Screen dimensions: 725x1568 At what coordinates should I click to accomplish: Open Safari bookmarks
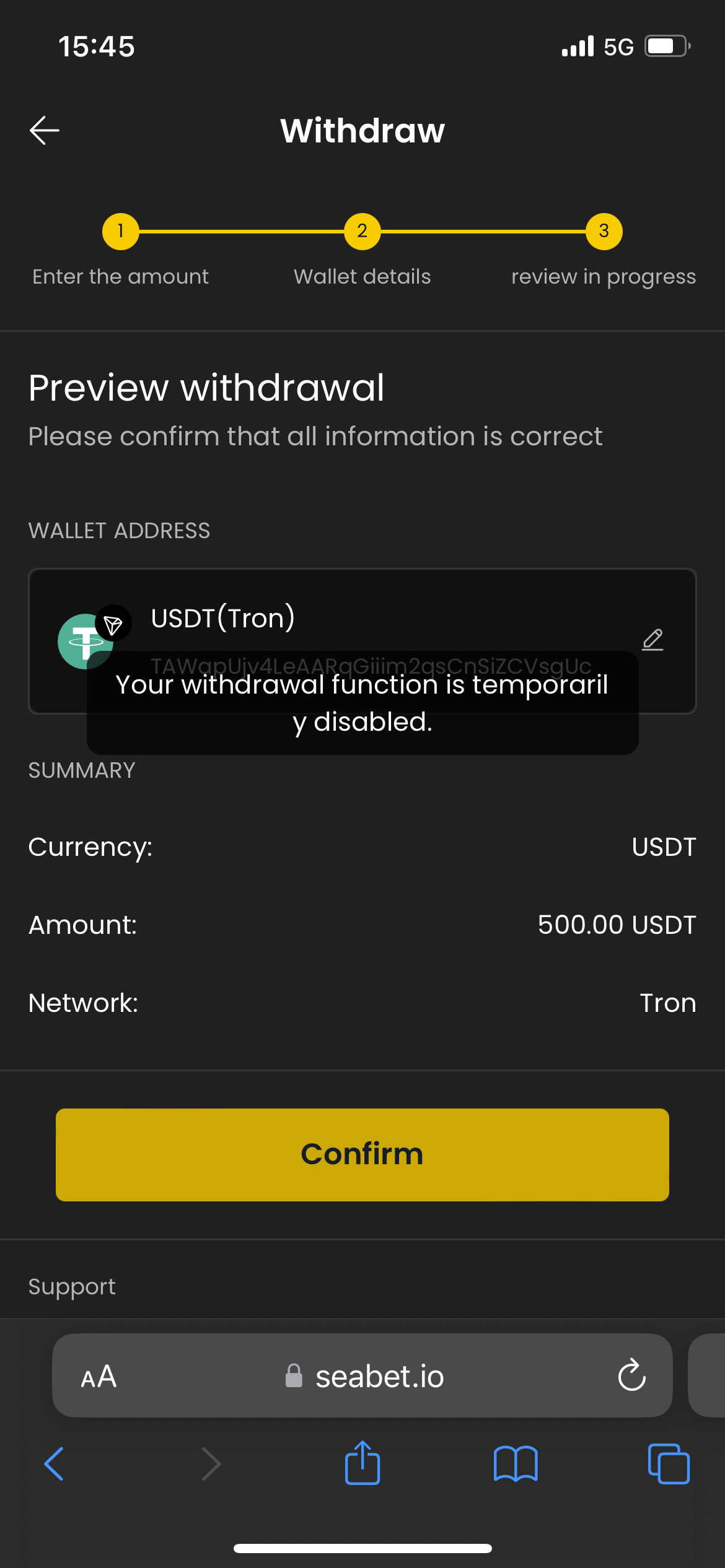pyautogui.click(x=516, y=1464)
